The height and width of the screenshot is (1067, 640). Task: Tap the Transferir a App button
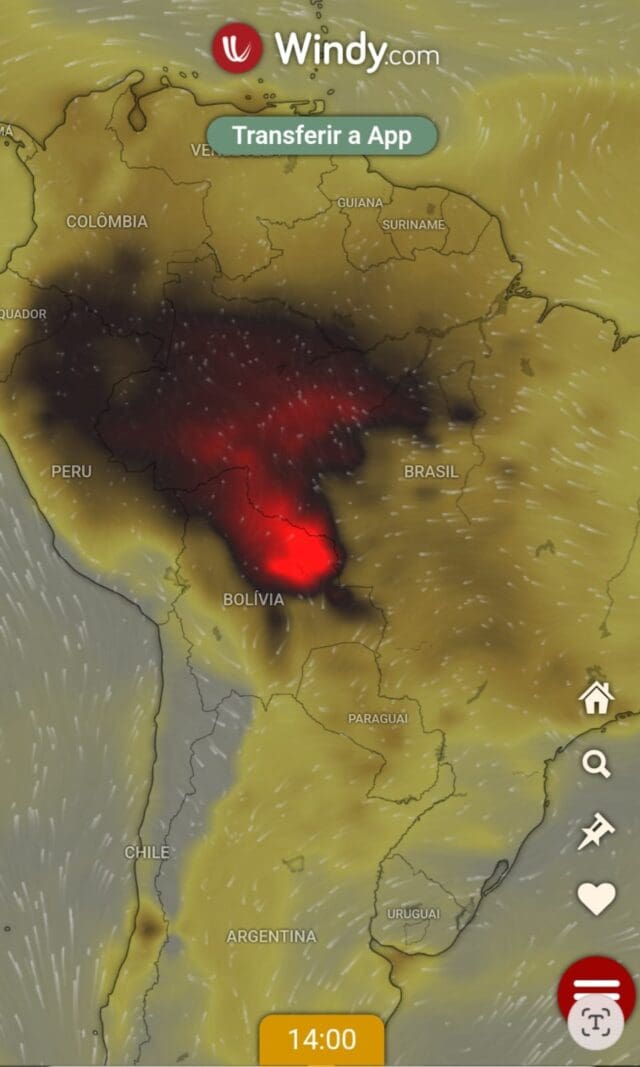321,136
